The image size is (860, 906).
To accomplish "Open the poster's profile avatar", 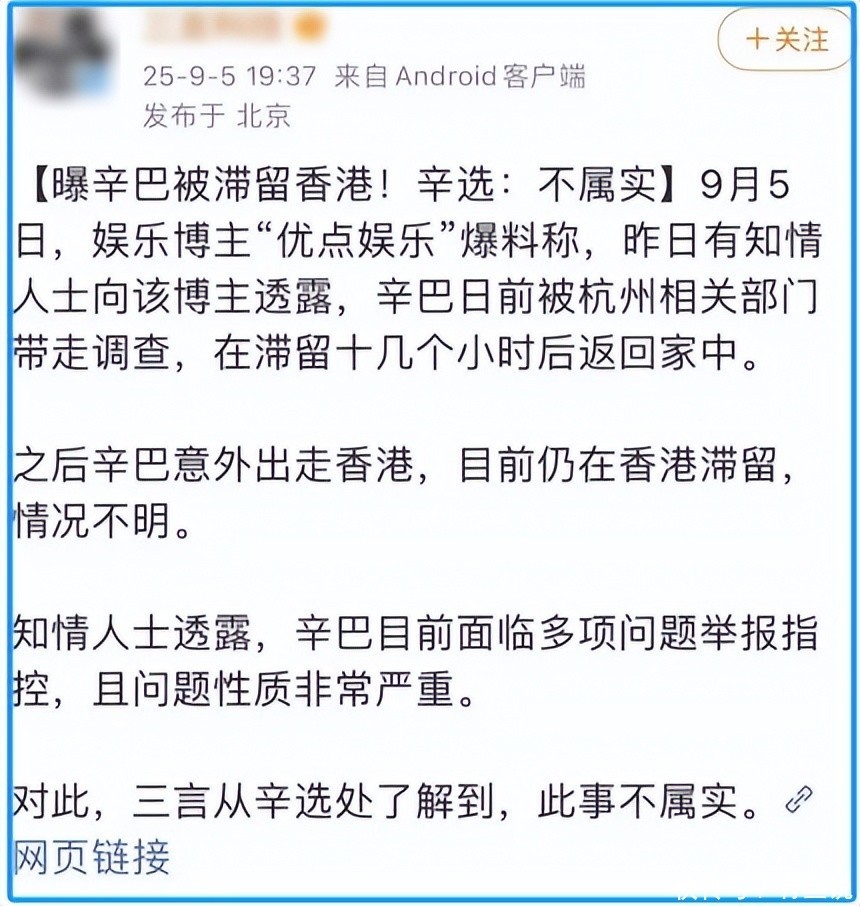I will pos(62,55).
